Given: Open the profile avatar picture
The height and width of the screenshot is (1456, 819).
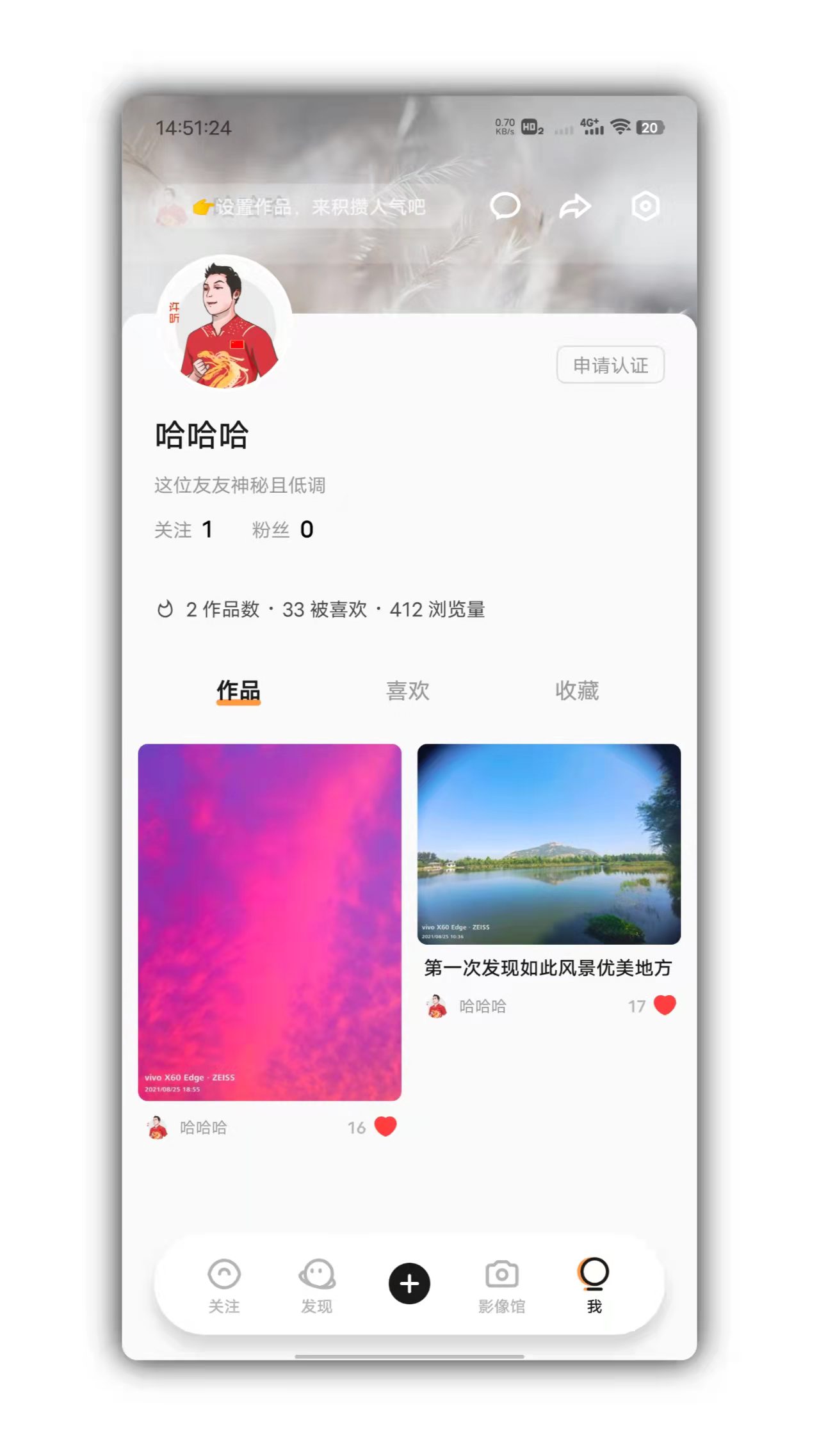Looking at the screenshot, I should click(225, 324).
